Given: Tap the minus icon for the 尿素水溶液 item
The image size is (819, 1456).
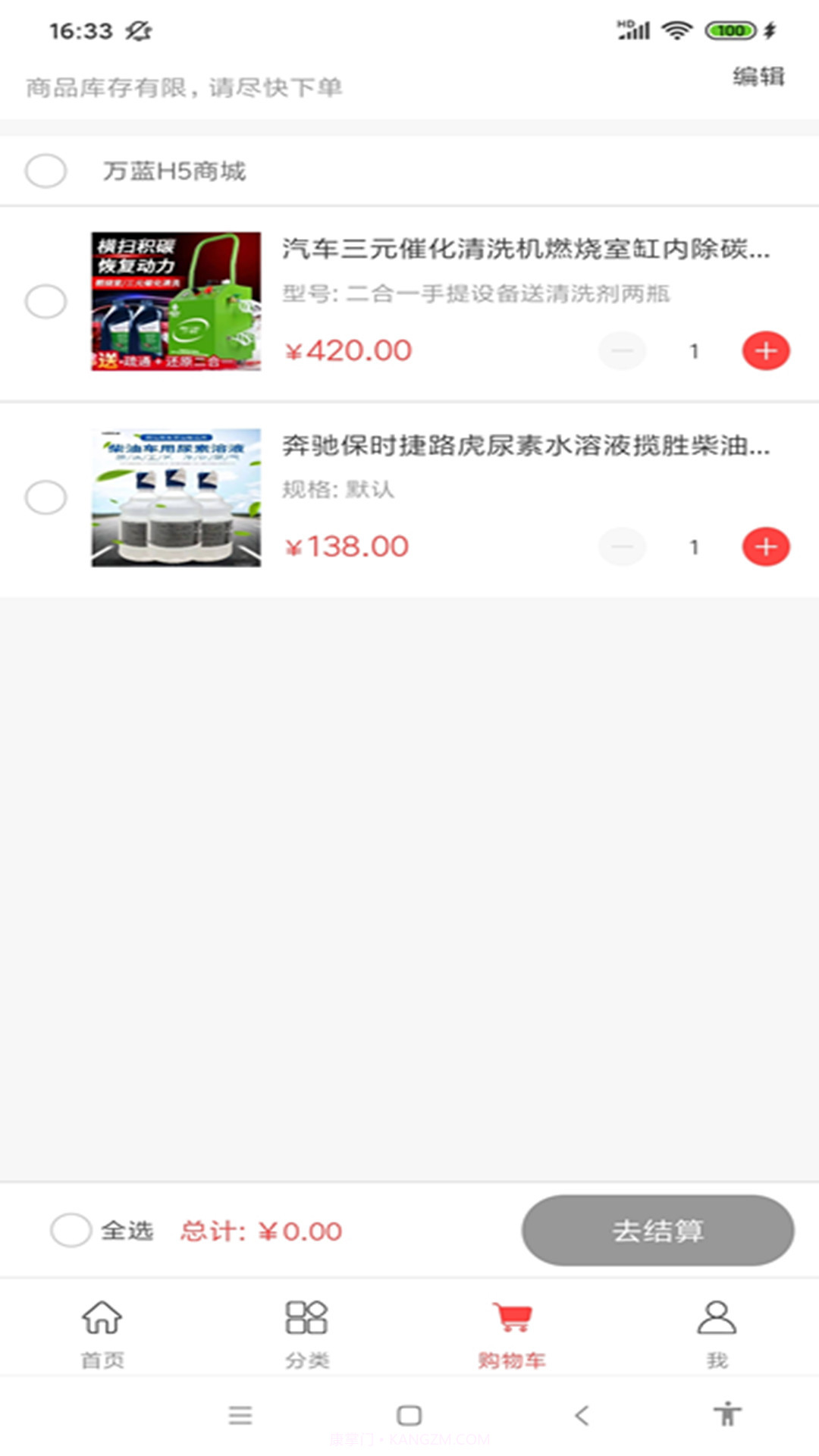Looking at the screenshot, I should click(622, 547).
